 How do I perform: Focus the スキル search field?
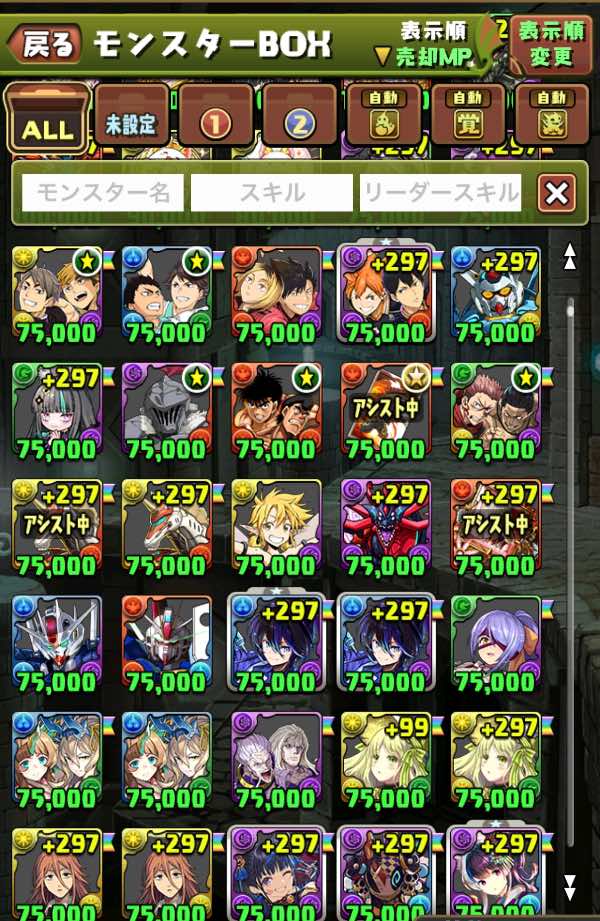[x=271, y=192]
